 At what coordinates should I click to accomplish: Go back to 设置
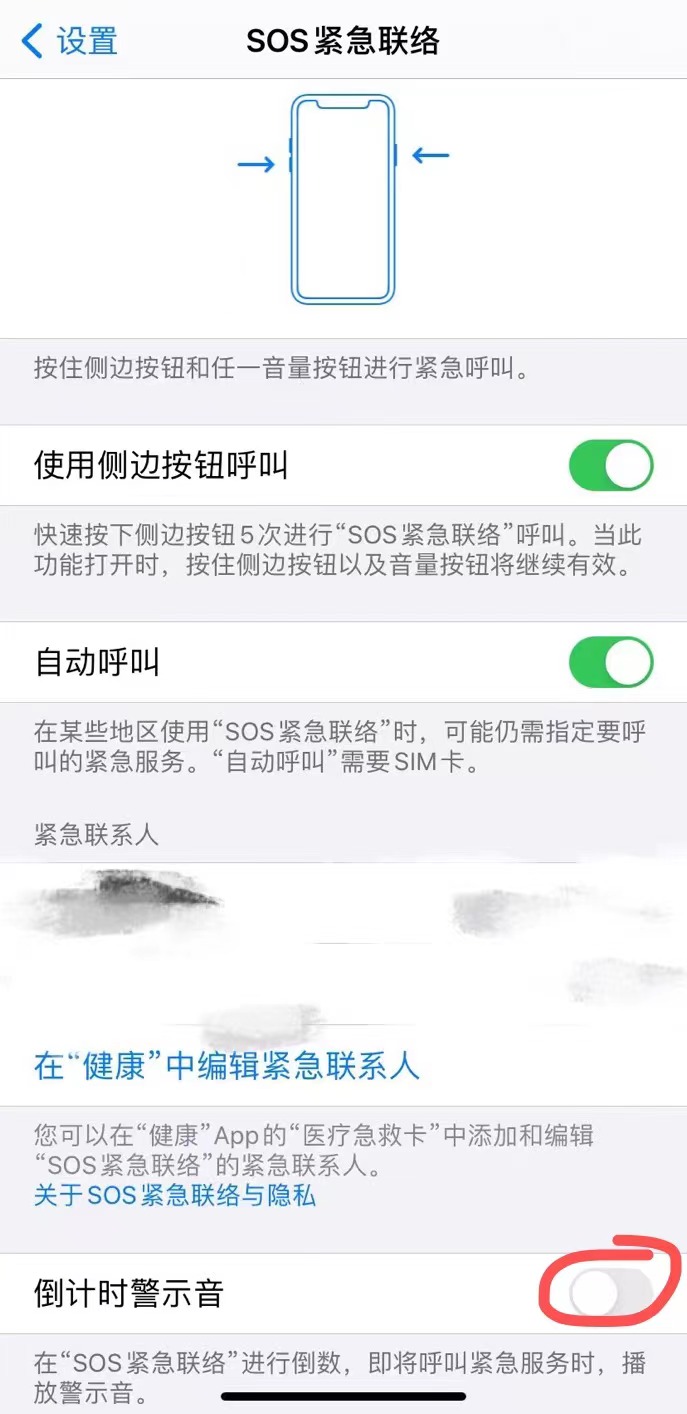(x=70, y=41)
